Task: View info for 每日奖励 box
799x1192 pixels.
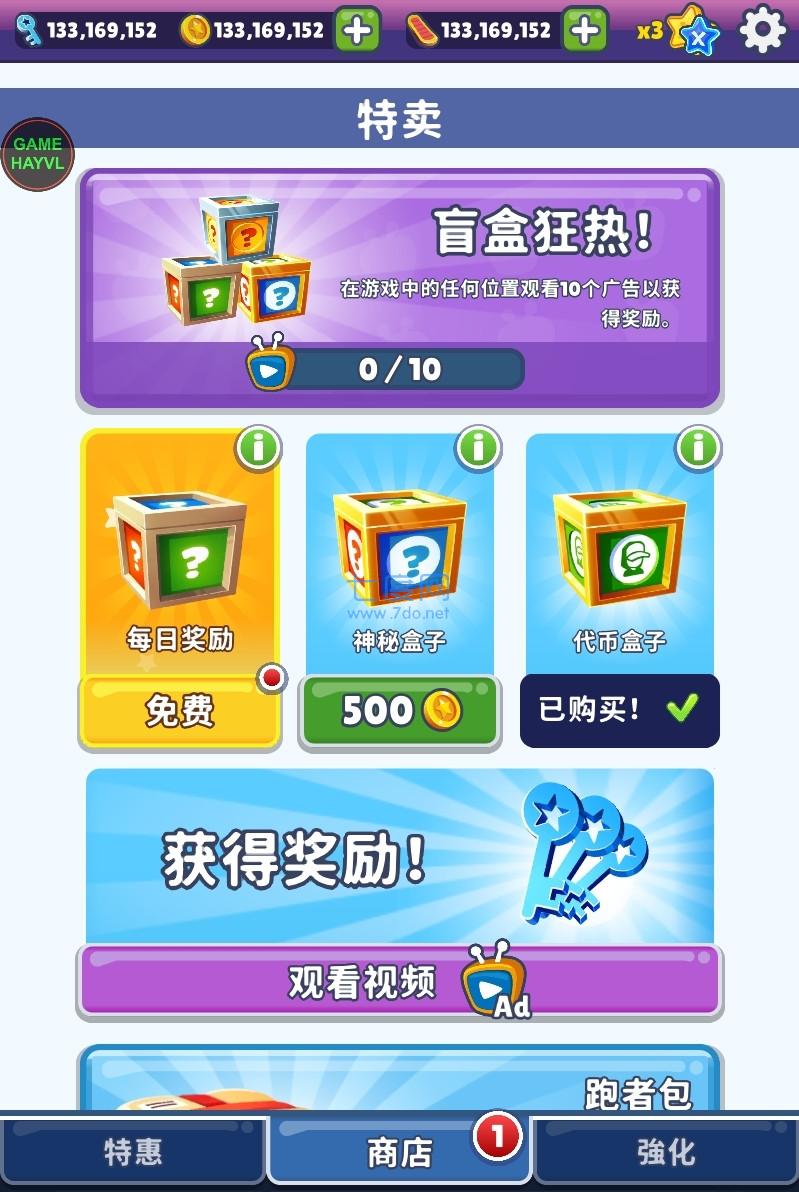Action: coord(258,449)
